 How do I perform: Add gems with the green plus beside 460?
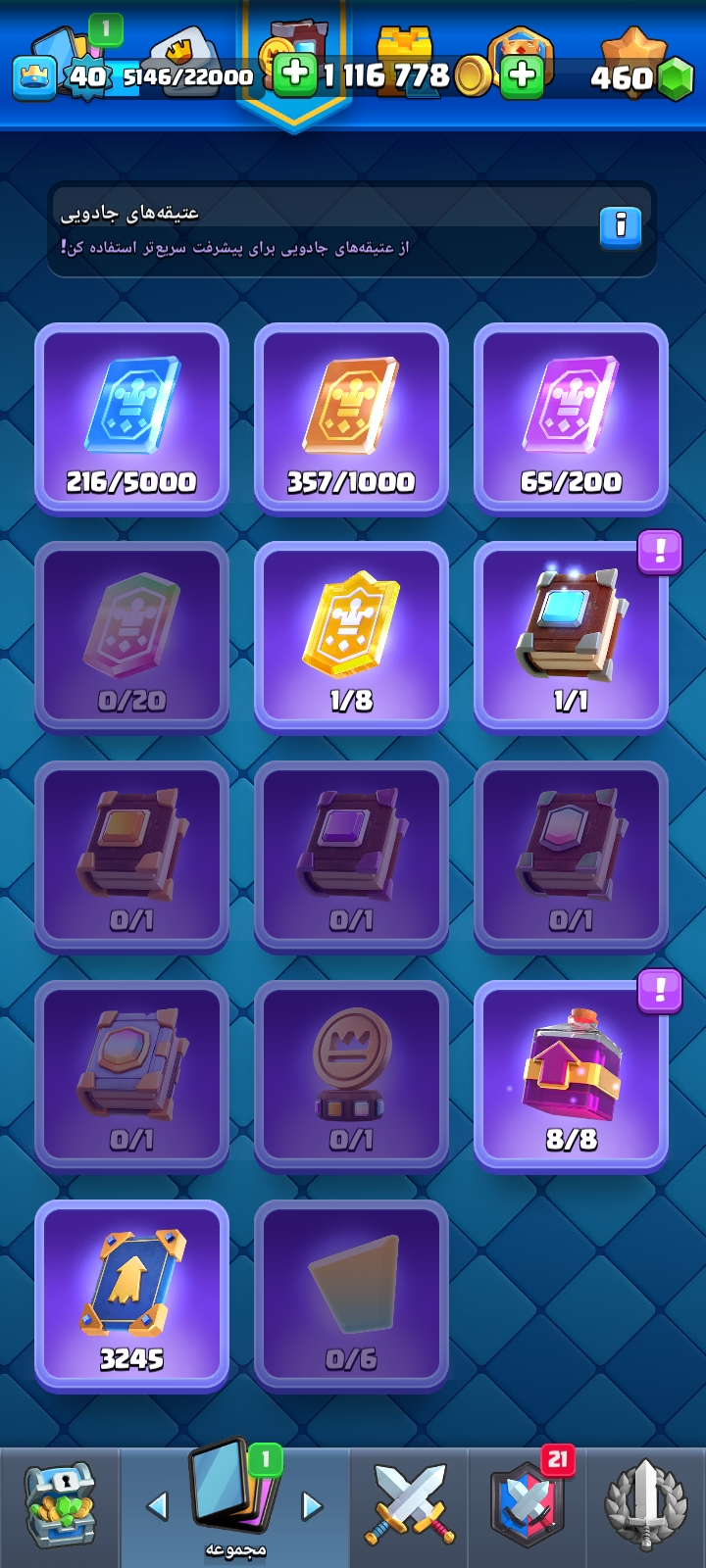coord(522,74)
